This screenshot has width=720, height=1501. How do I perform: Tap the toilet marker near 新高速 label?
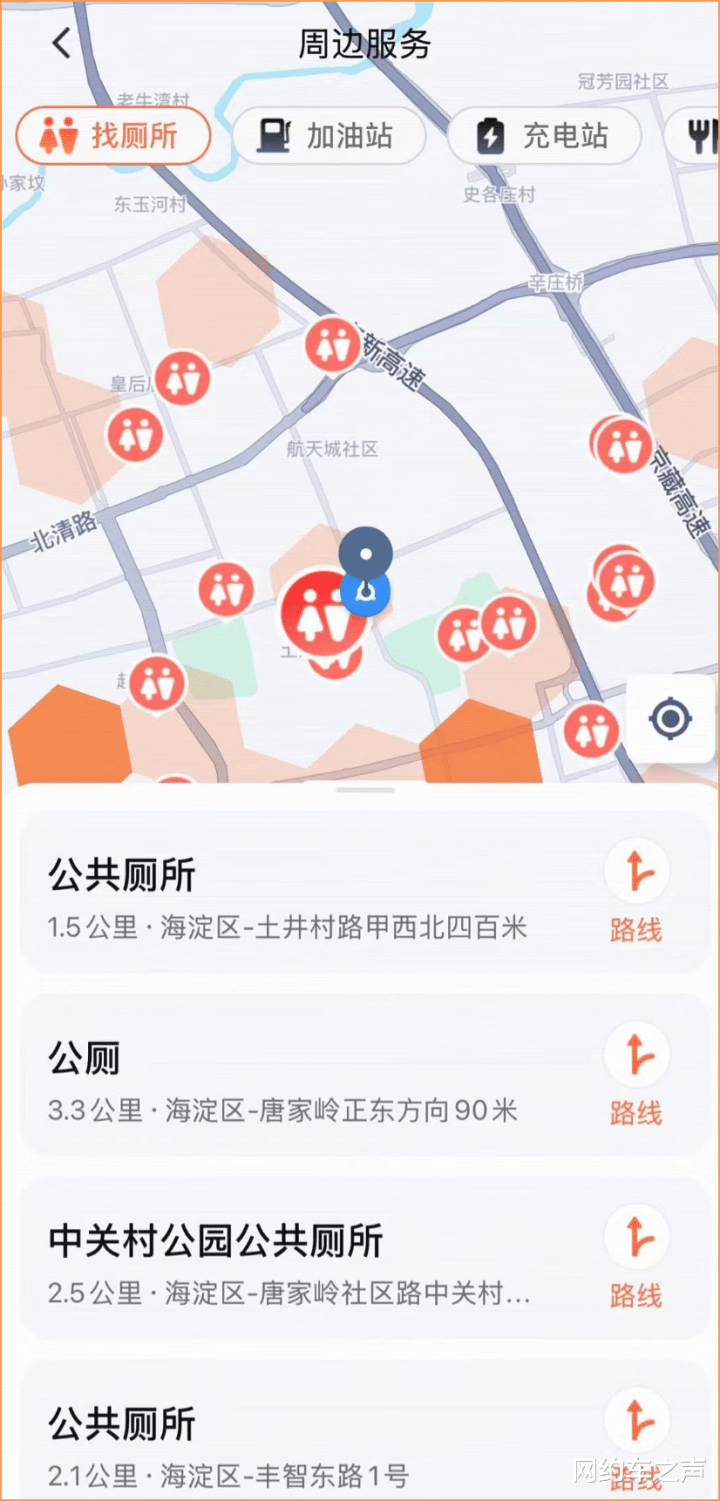(333, 345)
